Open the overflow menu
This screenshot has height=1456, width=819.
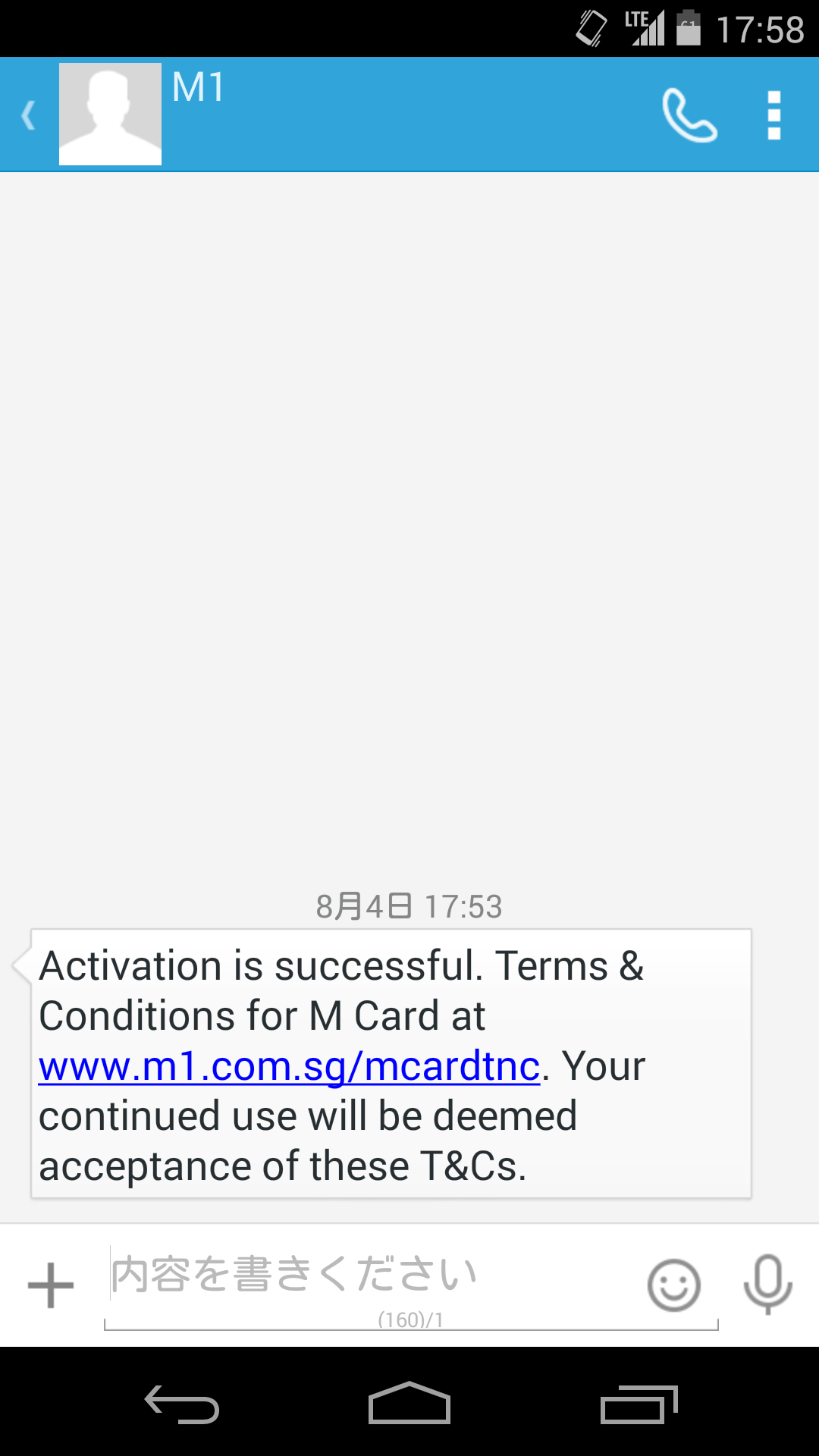[x=773, y=115]
